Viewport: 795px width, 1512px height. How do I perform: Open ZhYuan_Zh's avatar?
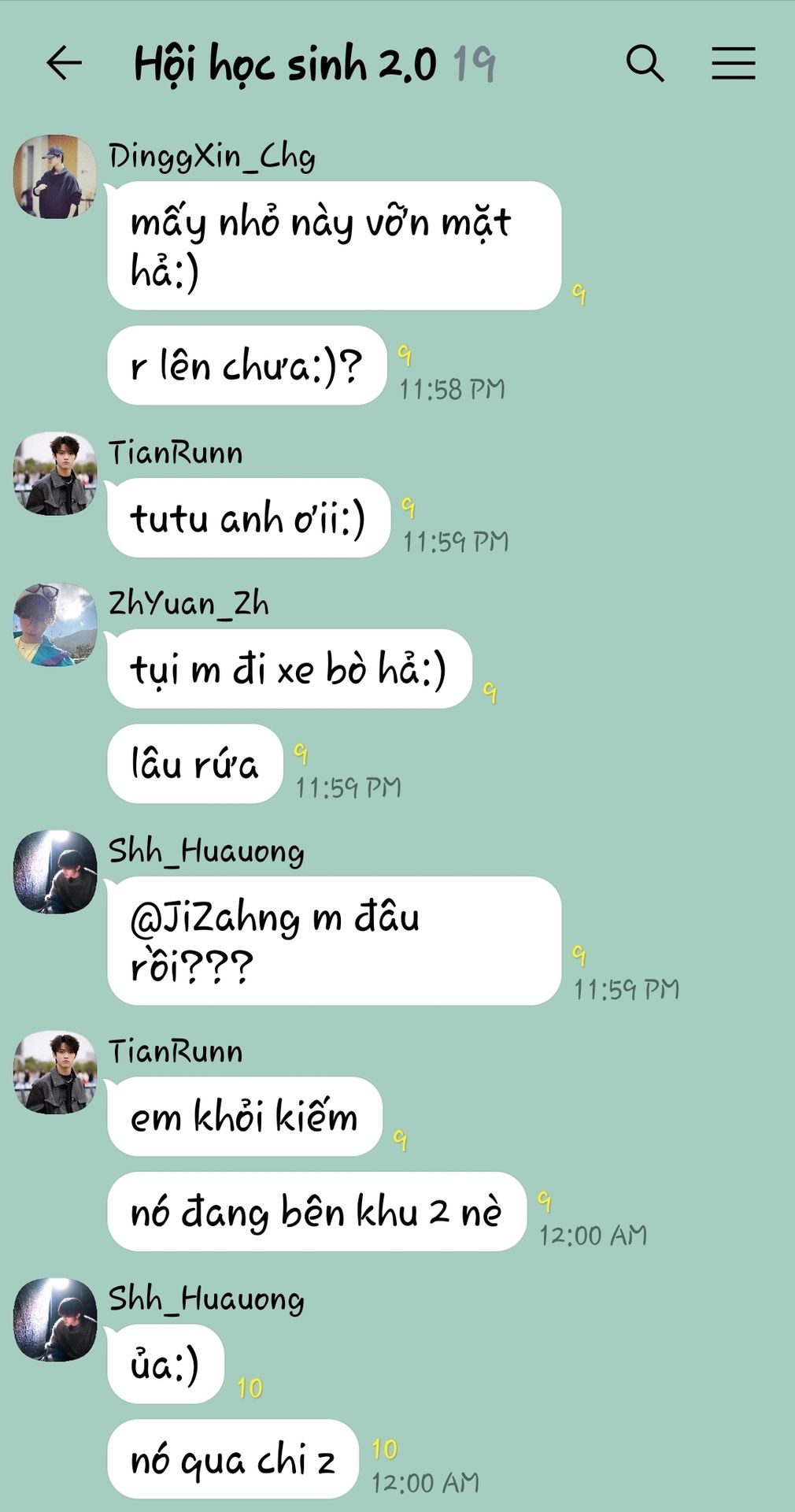tap(55, 624)
